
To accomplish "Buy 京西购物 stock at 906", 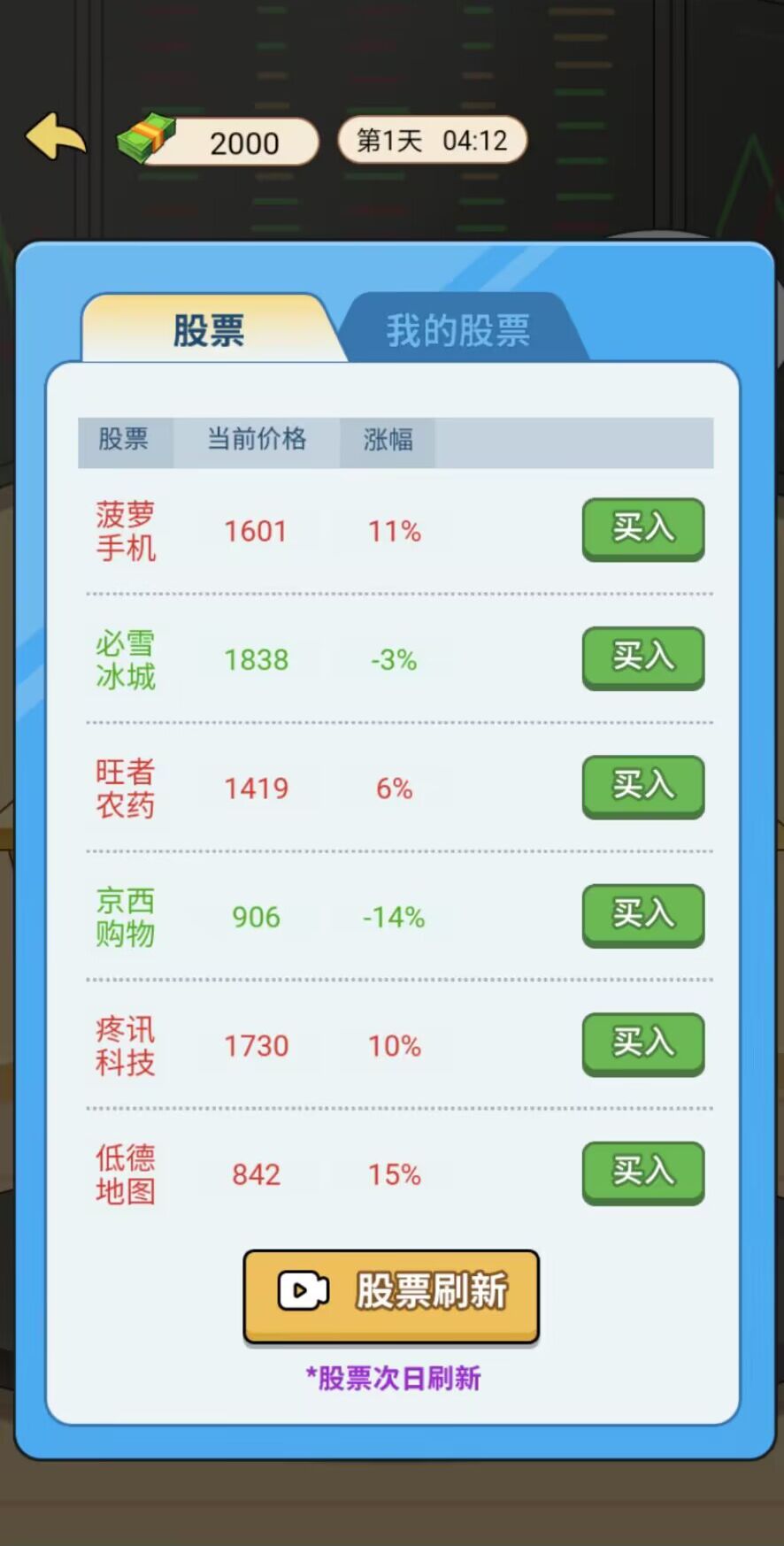I will [x=642, y=917].
